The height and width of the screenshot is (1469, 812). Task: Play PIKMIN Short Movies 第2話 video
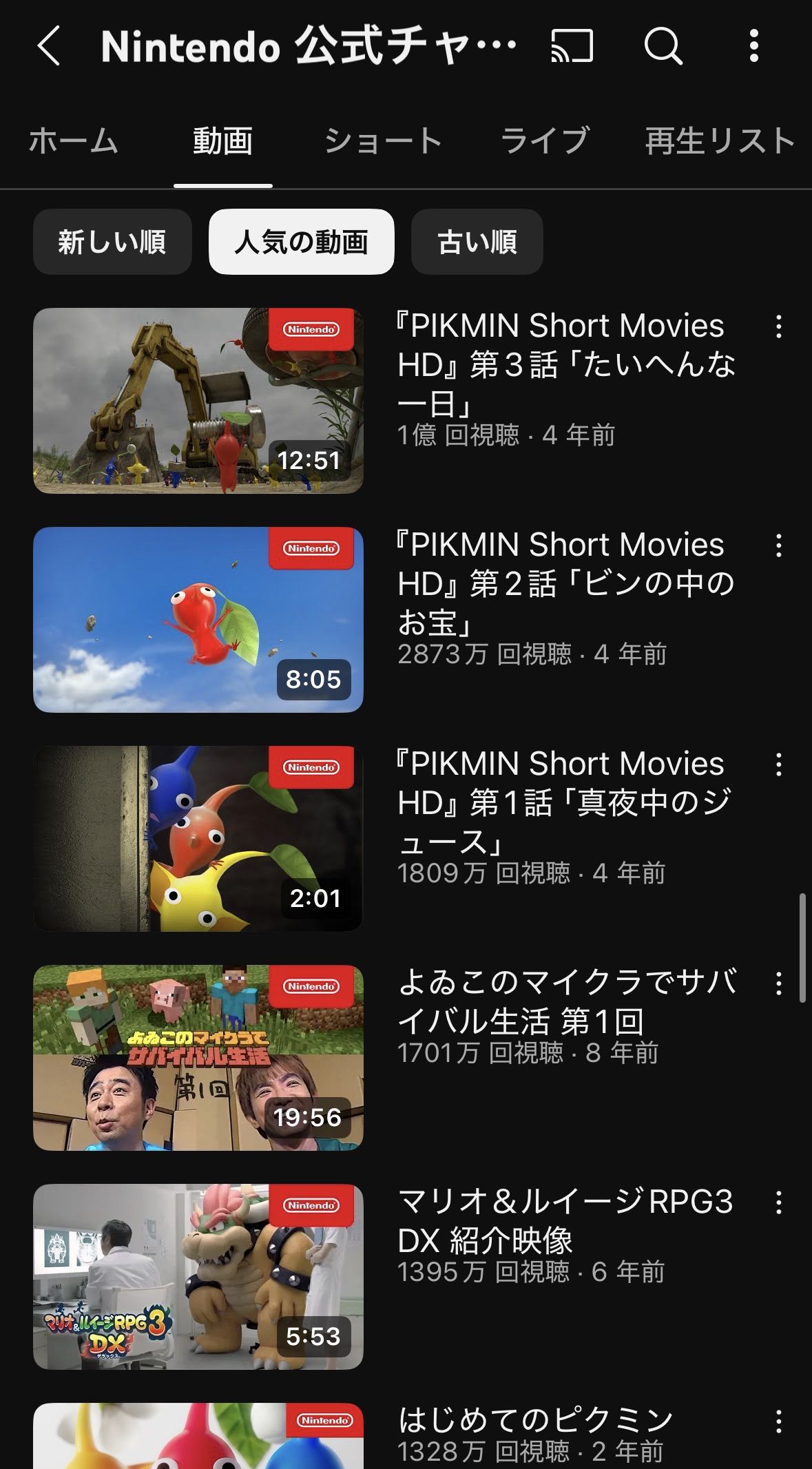(198, 619)
